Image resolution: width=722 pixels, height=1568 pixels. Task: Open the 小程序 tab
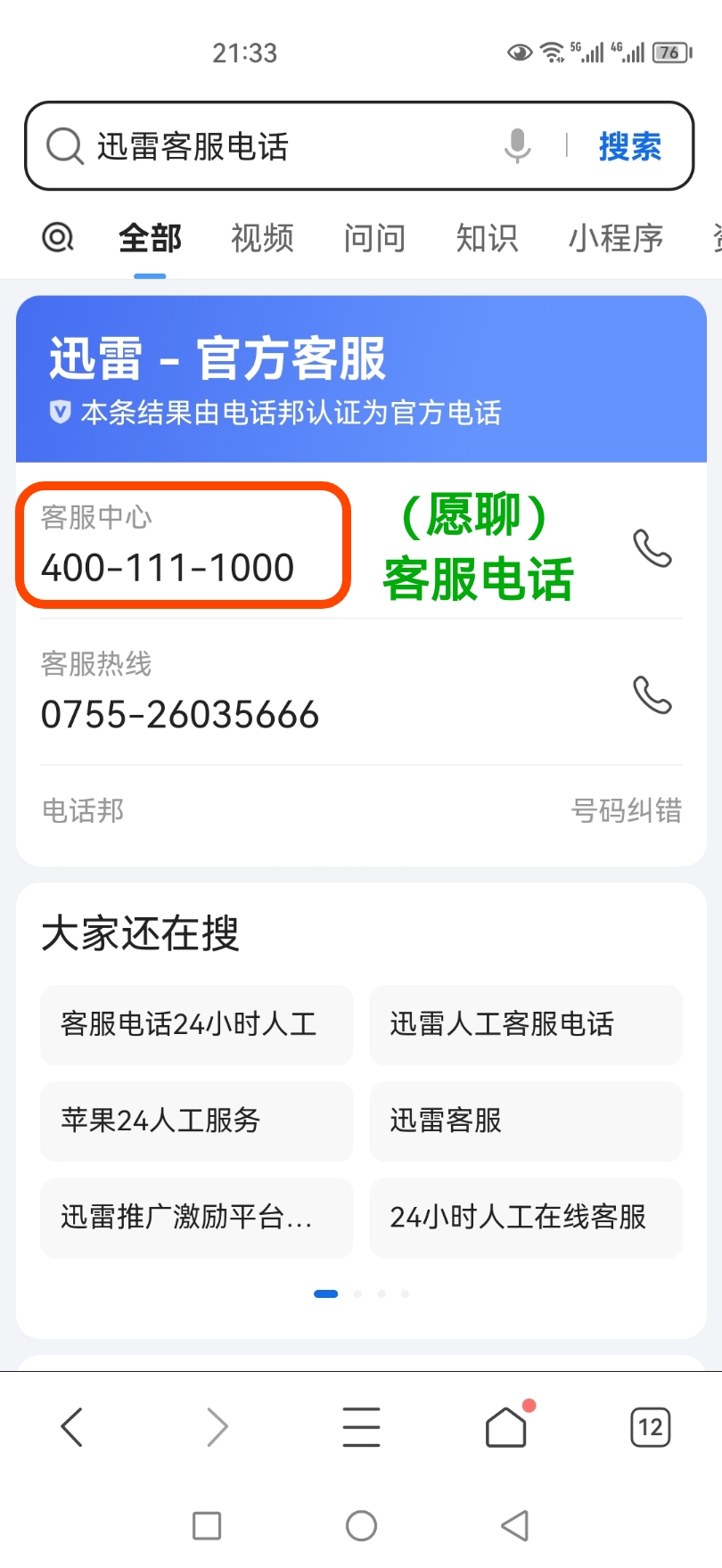tap(616, 238)
